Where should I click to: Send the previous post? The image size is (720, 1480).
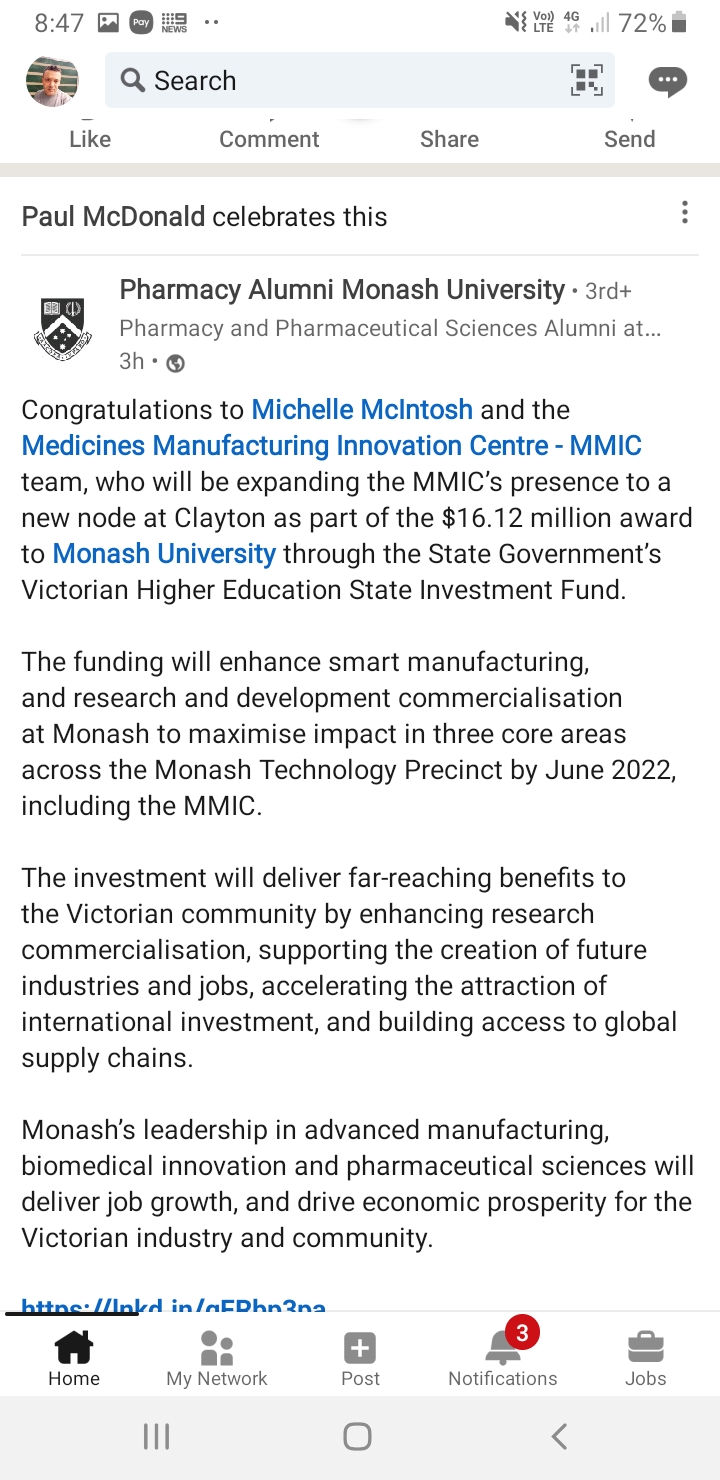[x=629, y=139]
